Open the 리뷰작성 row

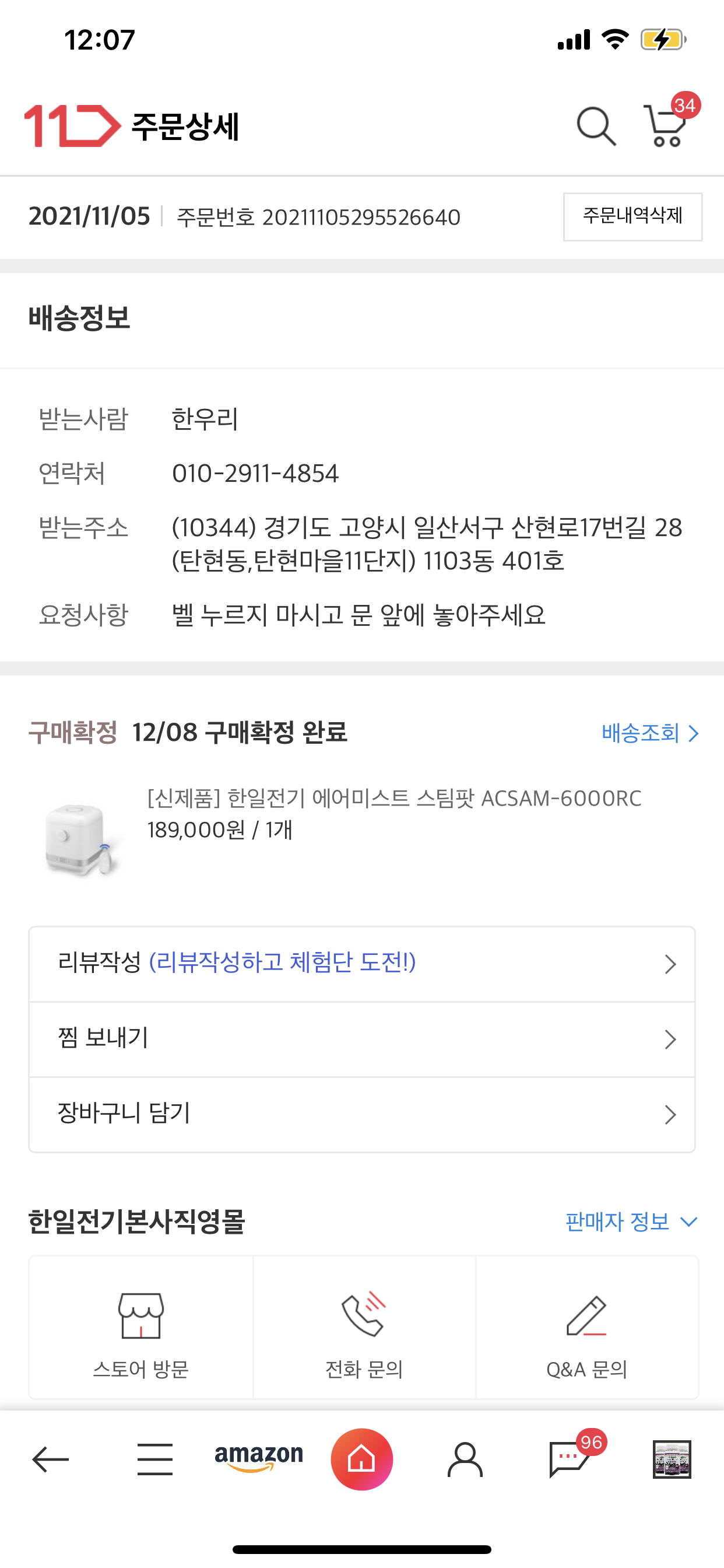pos(362,964)
